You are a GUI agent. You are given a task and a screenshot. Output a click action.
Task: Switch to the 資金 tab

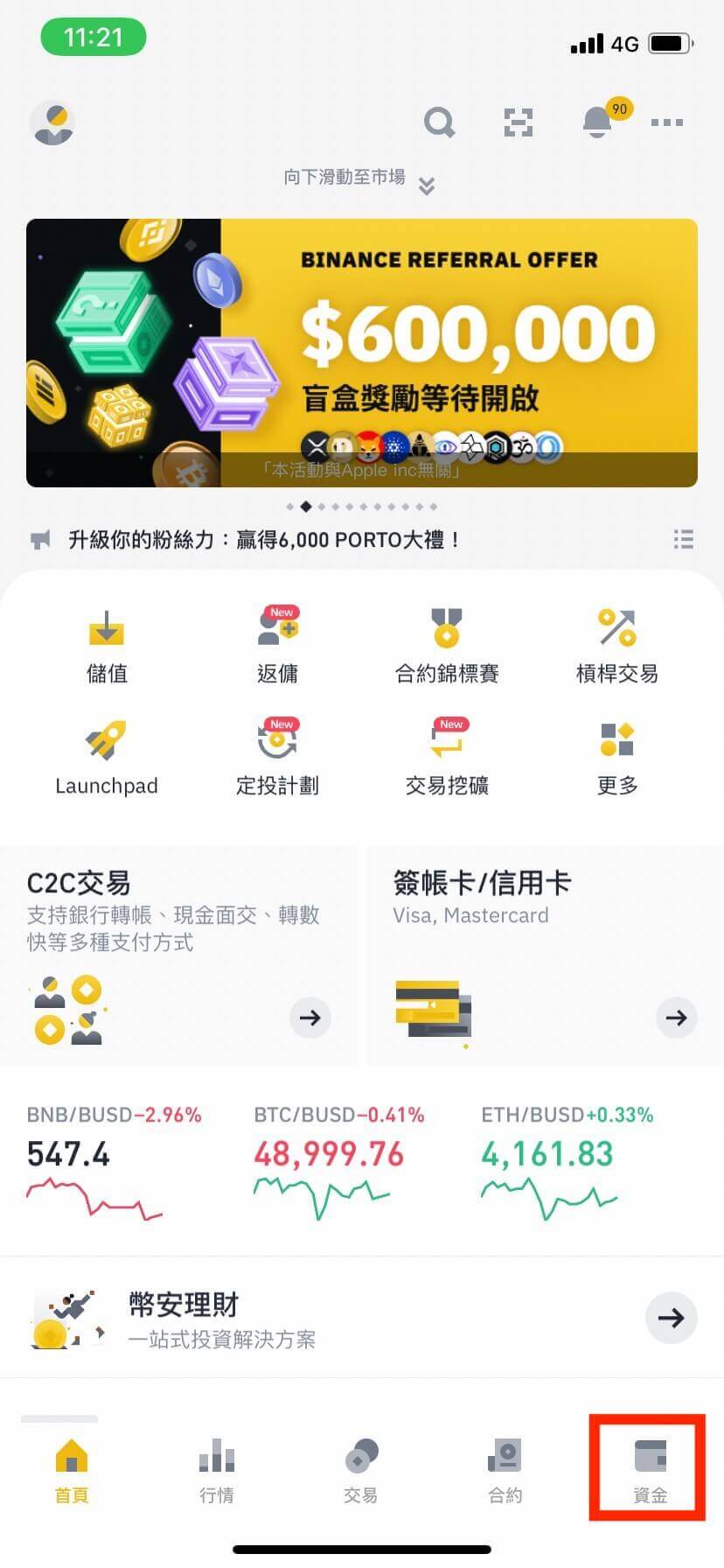tap(650, 1471)
